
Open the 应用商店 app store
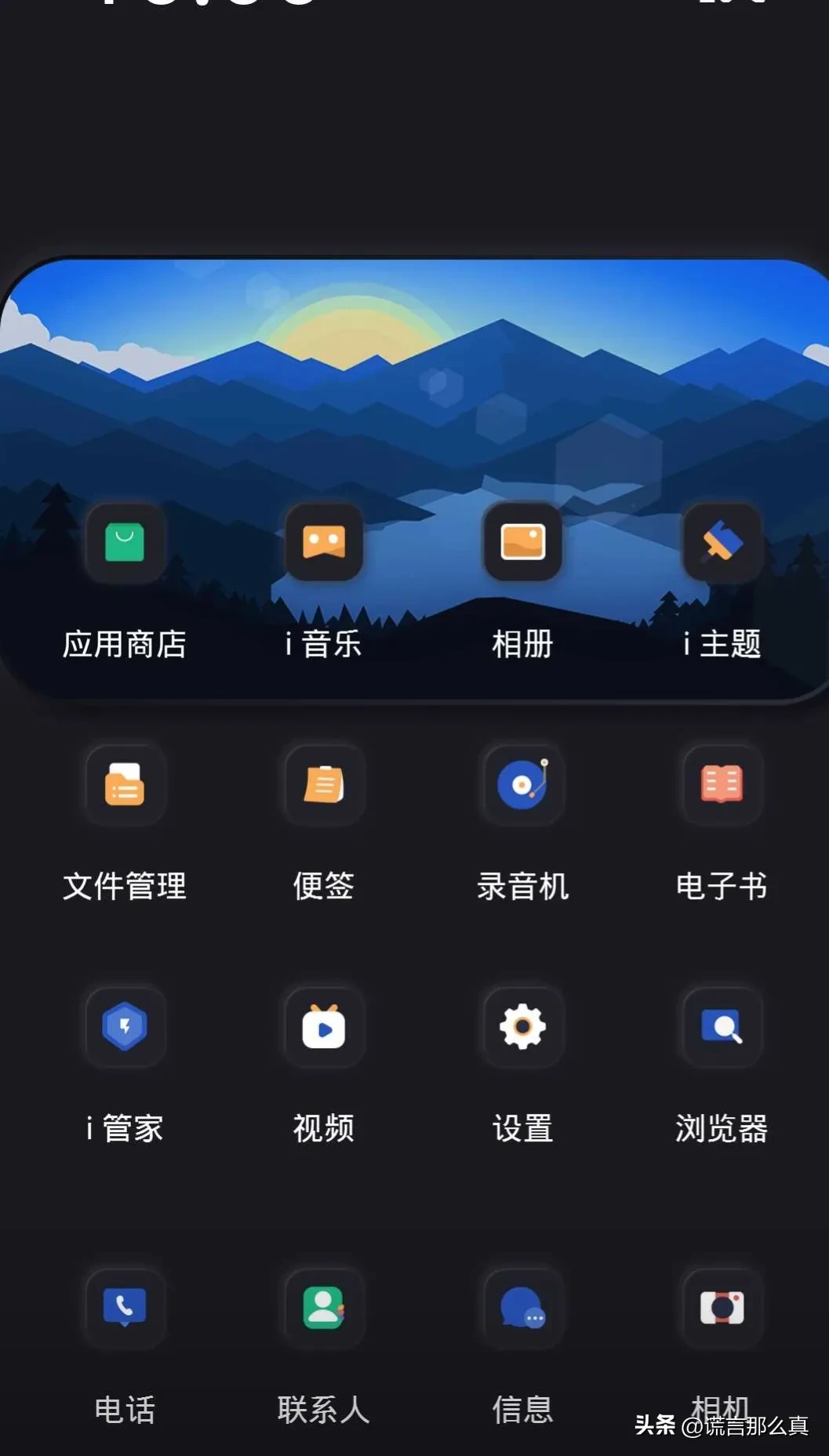click(x=125, y=543)
